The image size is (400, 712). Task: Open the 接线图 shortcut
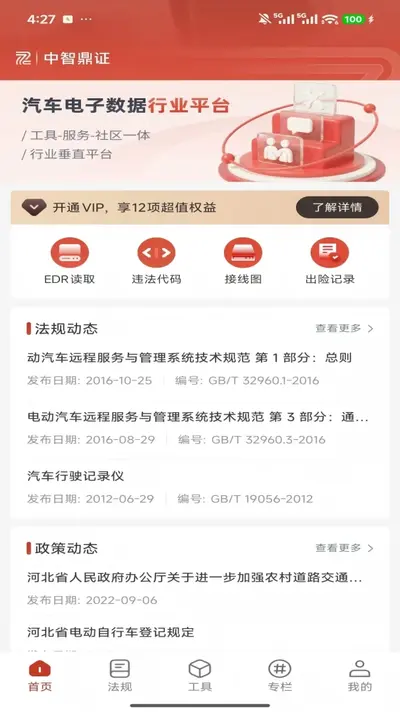[243, 261]
